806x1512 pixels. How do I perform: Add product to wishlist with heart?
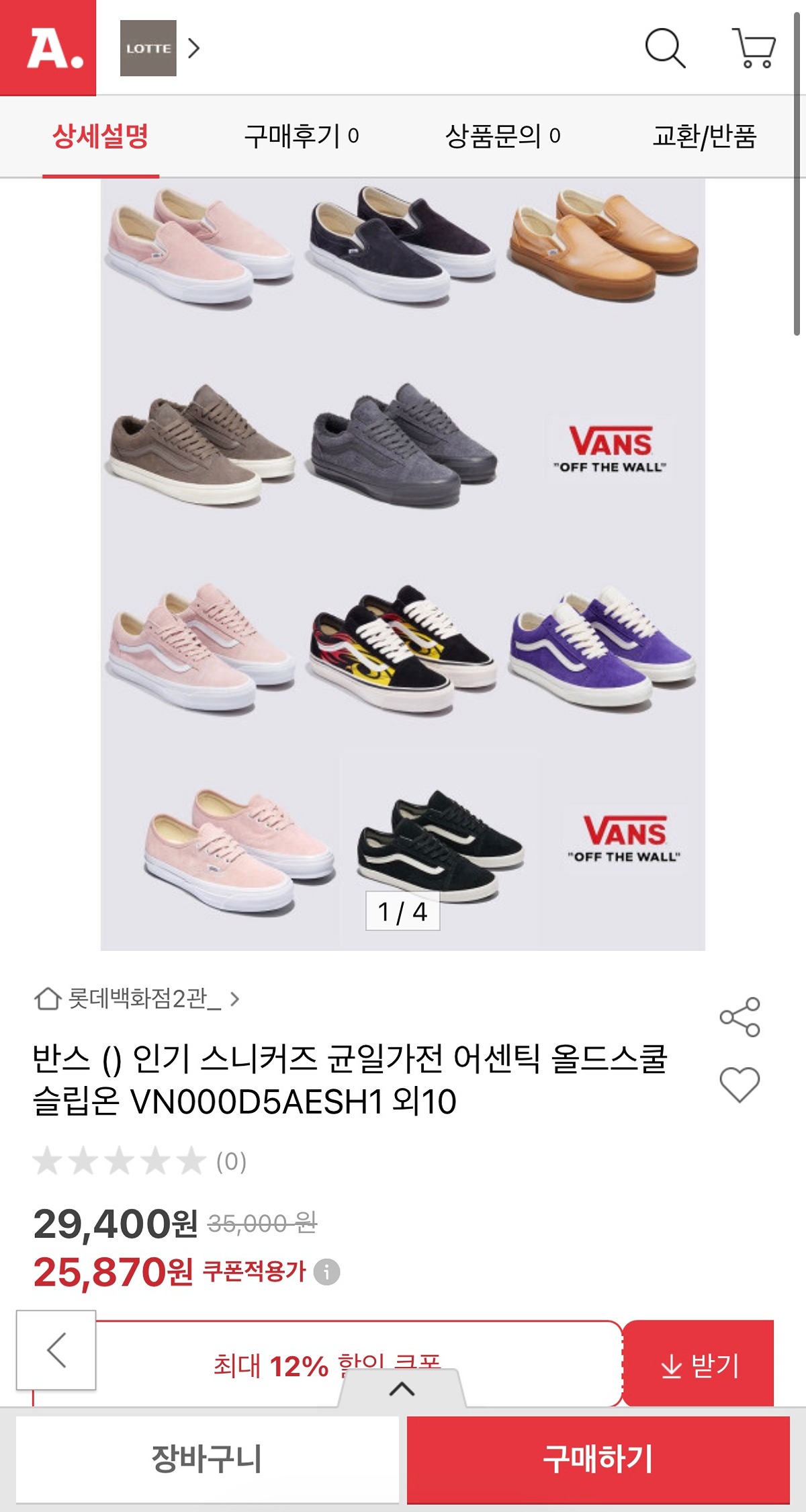coord(740,1085)
